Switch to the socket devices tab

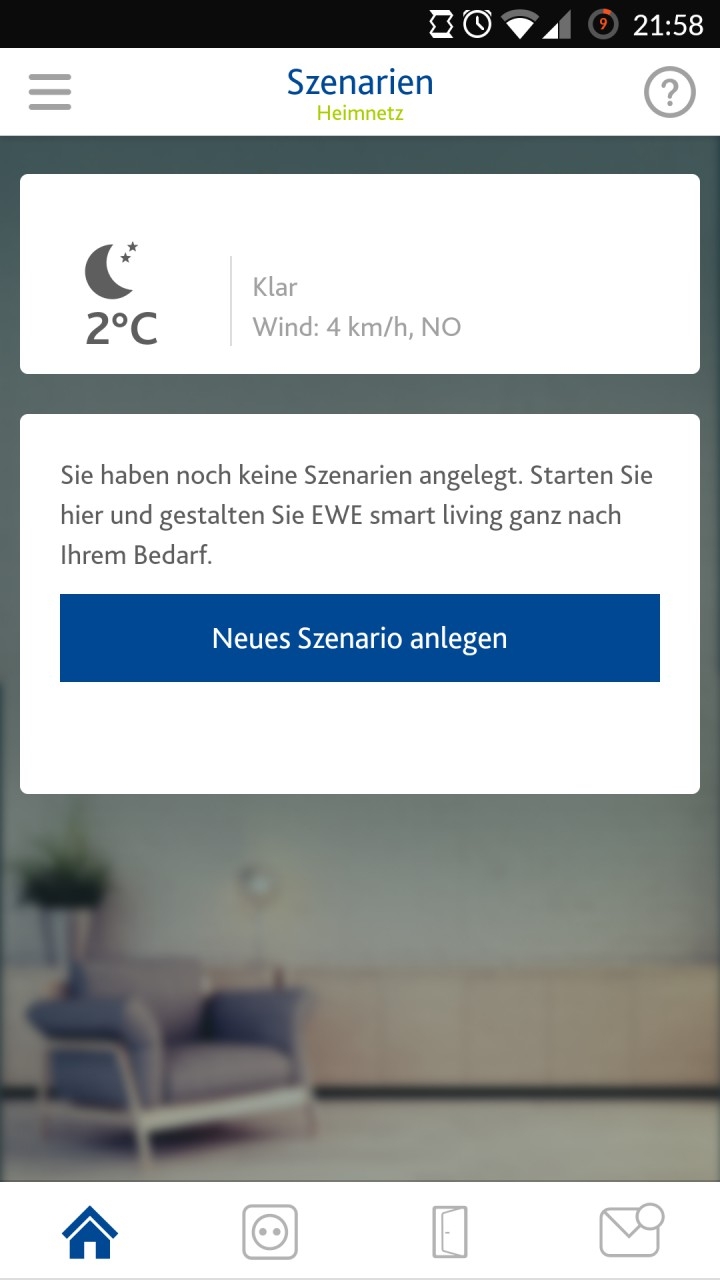click(270, 1232)
